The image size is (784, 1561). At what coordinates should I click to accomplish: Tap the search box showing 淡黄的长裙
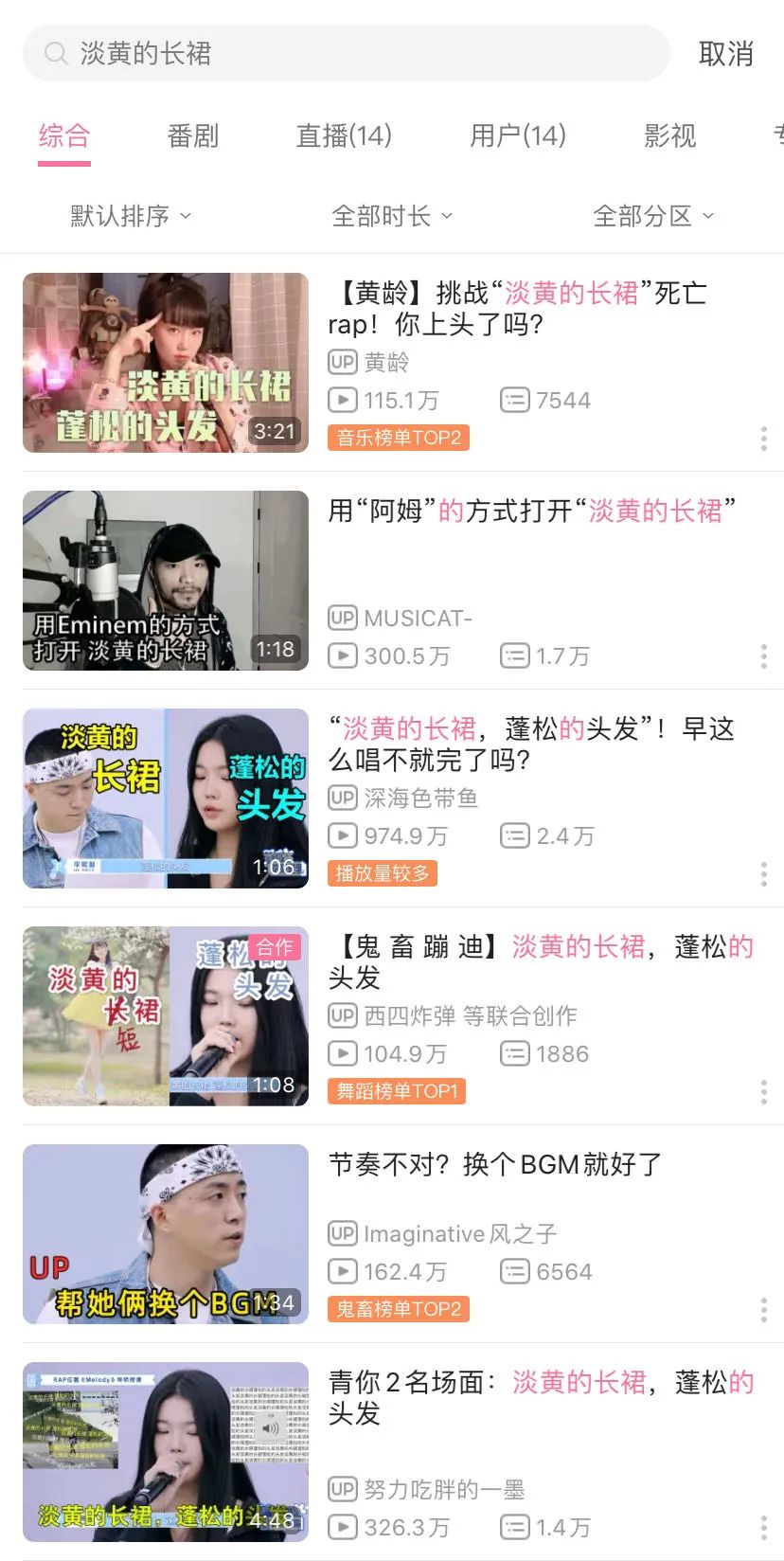346,53
